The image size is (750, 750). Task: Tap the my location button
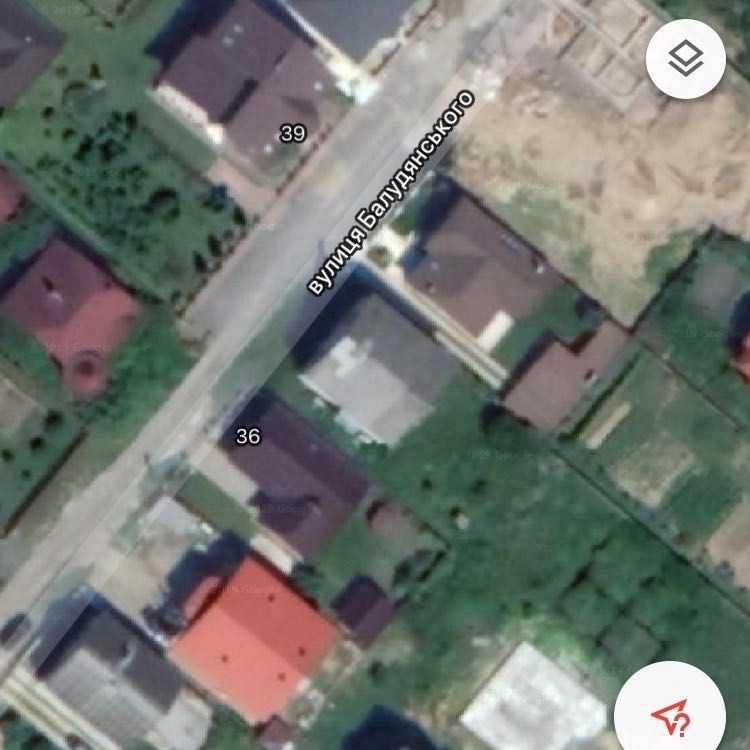(670, 713)
